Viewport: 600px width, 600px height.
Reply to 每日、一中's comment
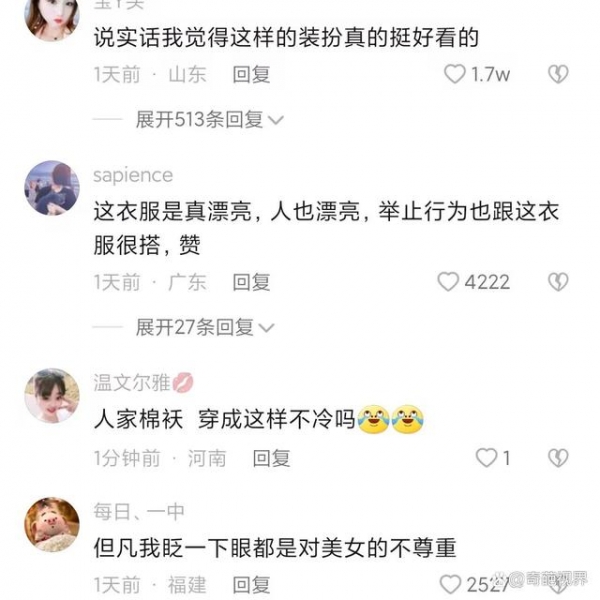click(251, 584)
